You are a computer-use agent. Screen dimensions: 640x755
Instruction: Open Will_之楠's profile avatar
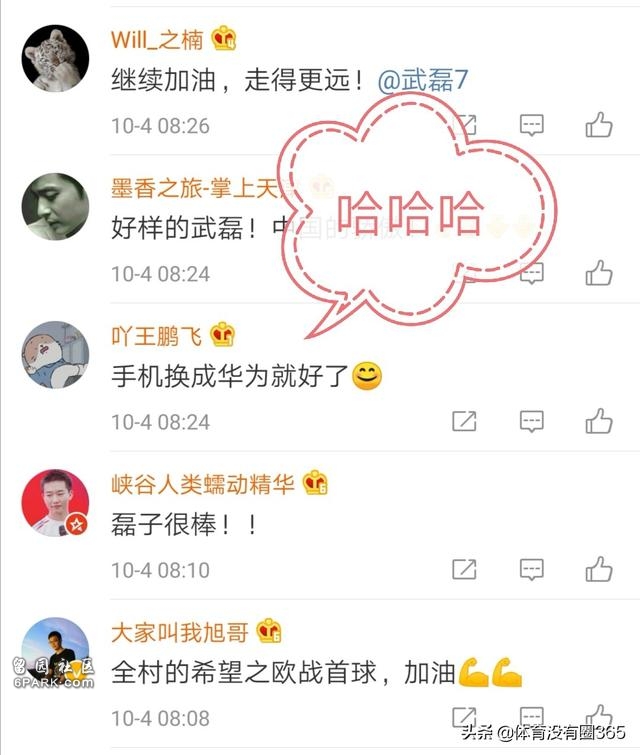[x=56, y=58]
